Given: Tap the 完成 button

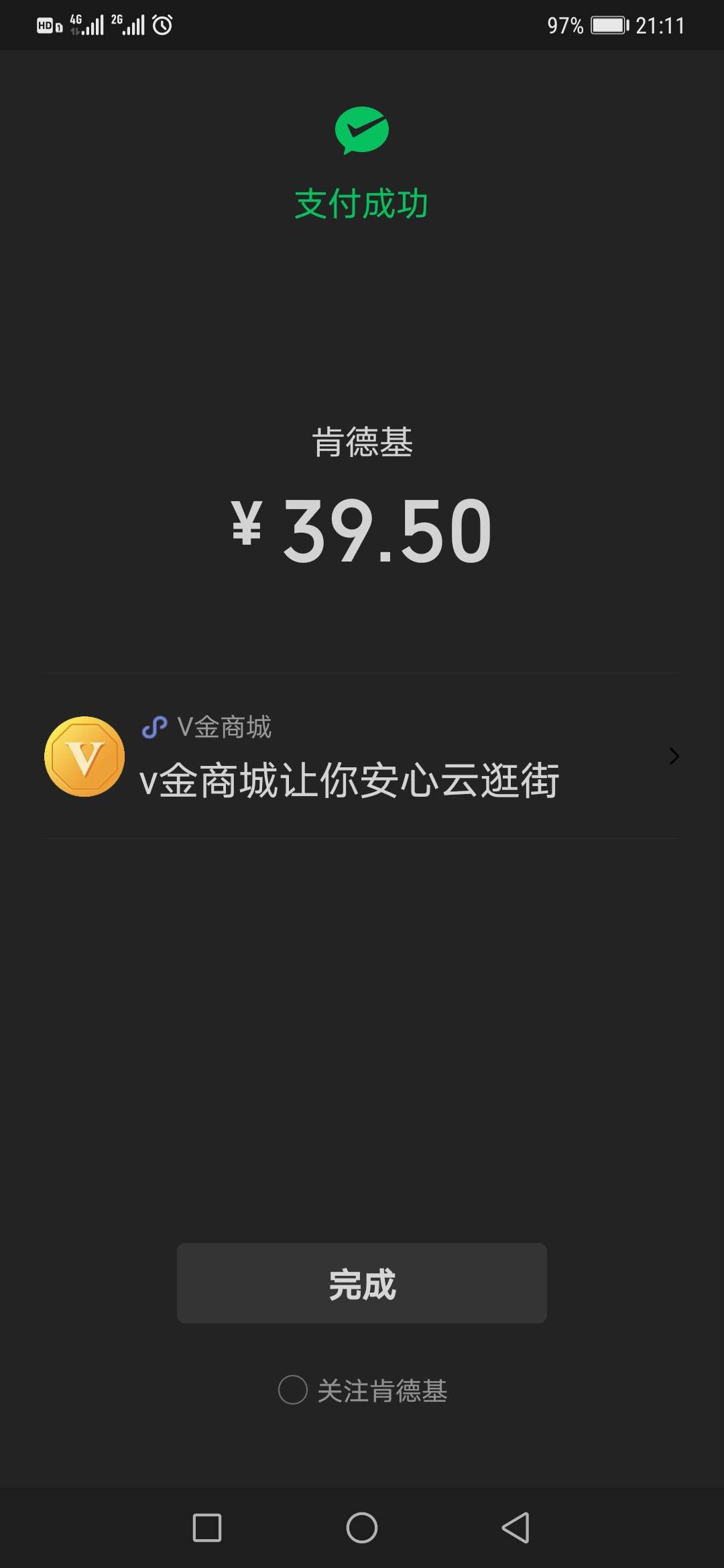Looking at the screenshot, I should (x=362, y=1283).
